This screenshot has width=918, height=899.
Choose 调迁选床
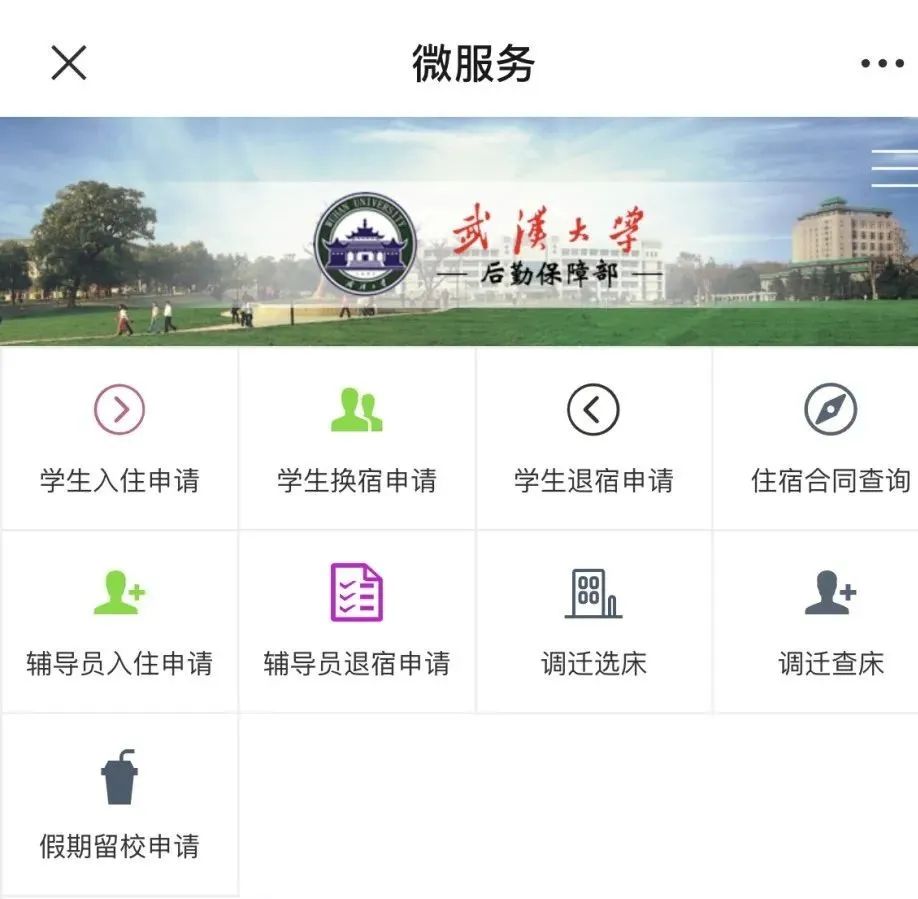point(594,622)
